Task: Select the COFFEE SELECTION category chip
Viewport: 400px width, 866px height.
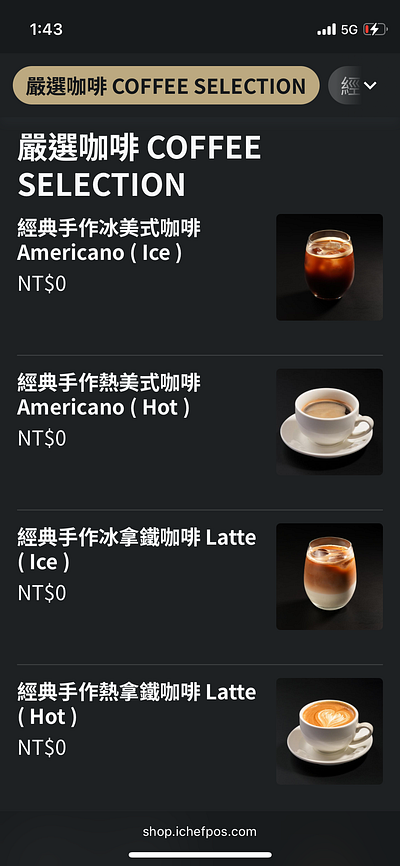Action: [x=166, y=86]
